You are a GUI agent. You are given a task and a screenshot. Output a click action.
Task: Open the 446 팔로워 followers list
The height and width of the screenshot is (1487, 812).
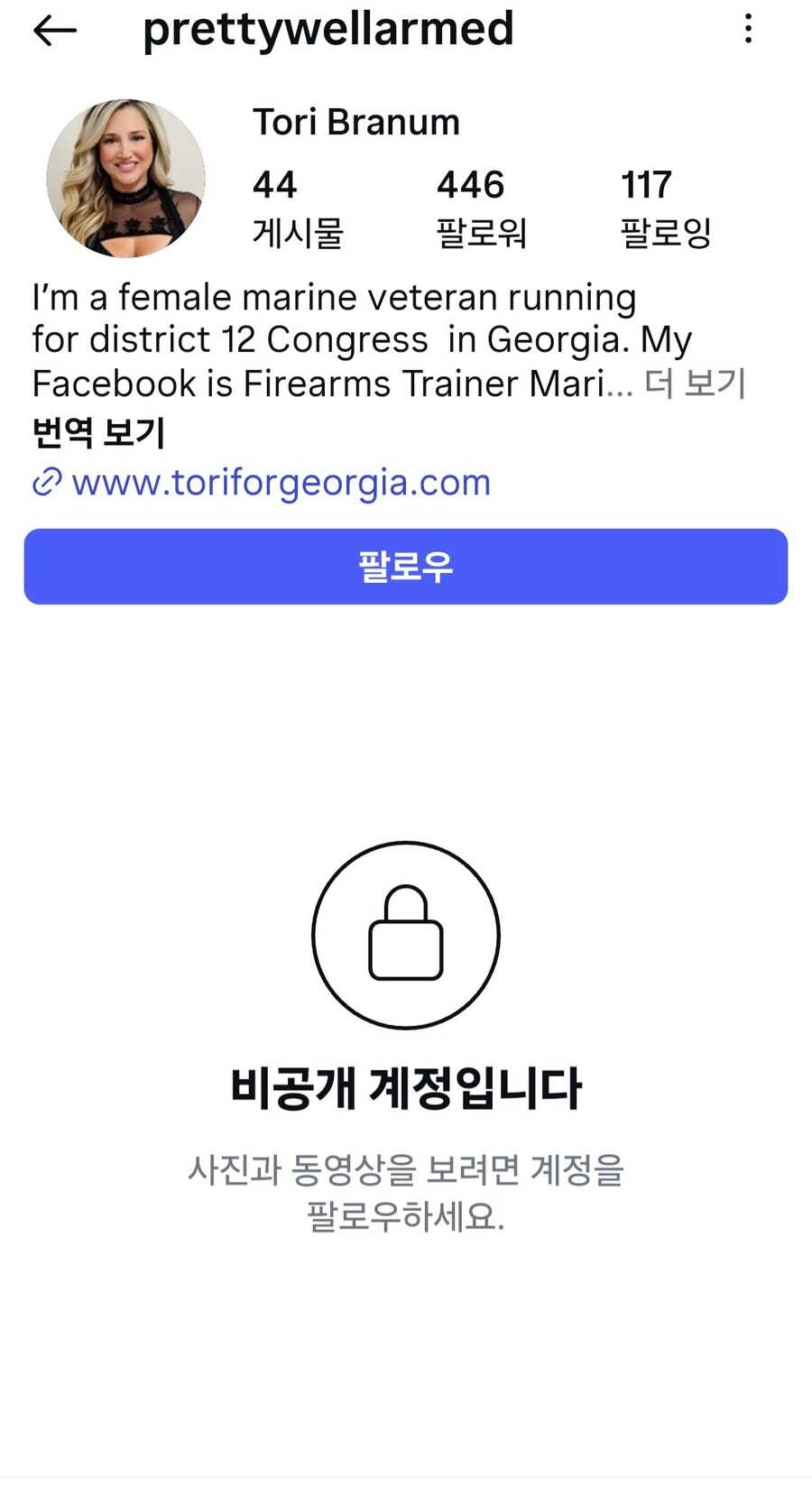[x=481, y=208]
